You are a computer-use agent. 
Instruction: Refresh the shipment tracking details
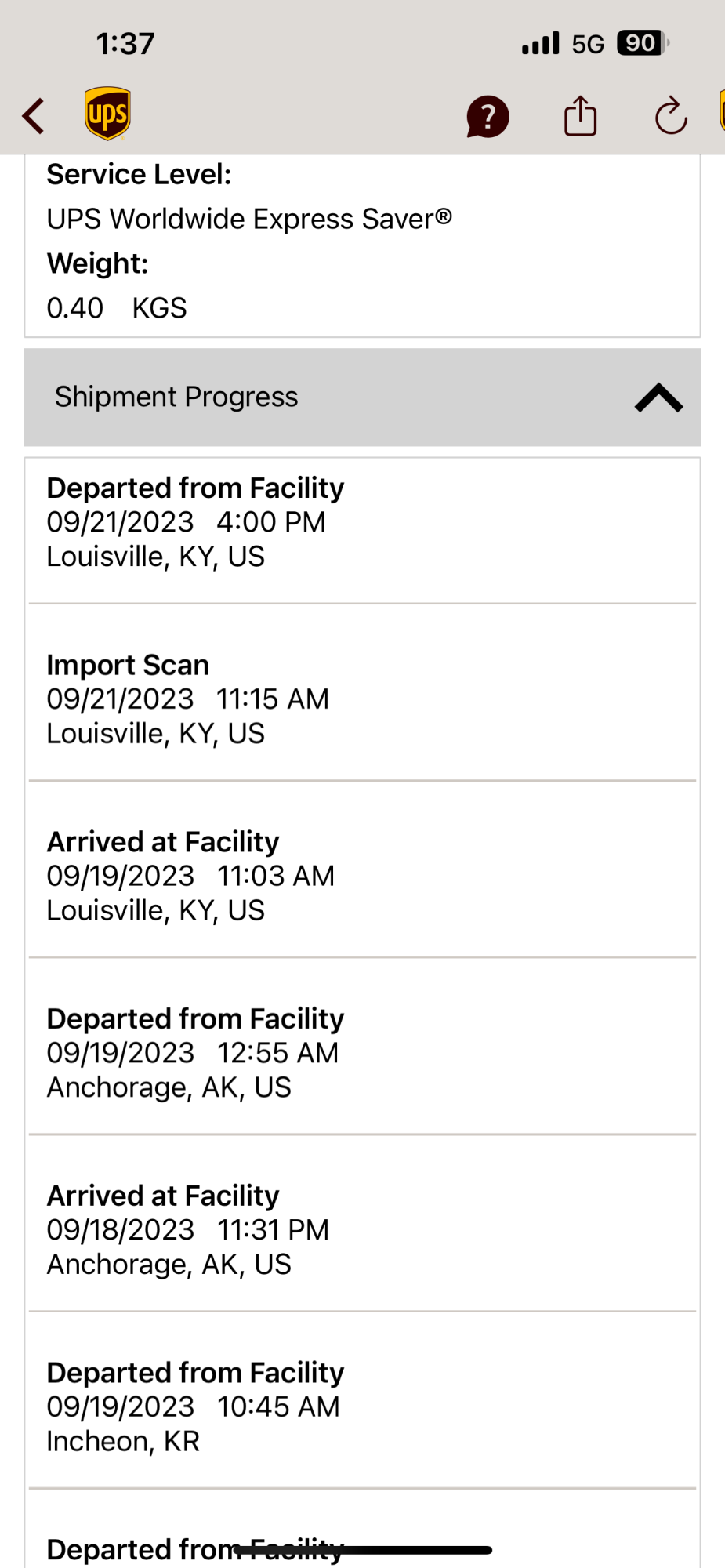[x=671, y=117]
